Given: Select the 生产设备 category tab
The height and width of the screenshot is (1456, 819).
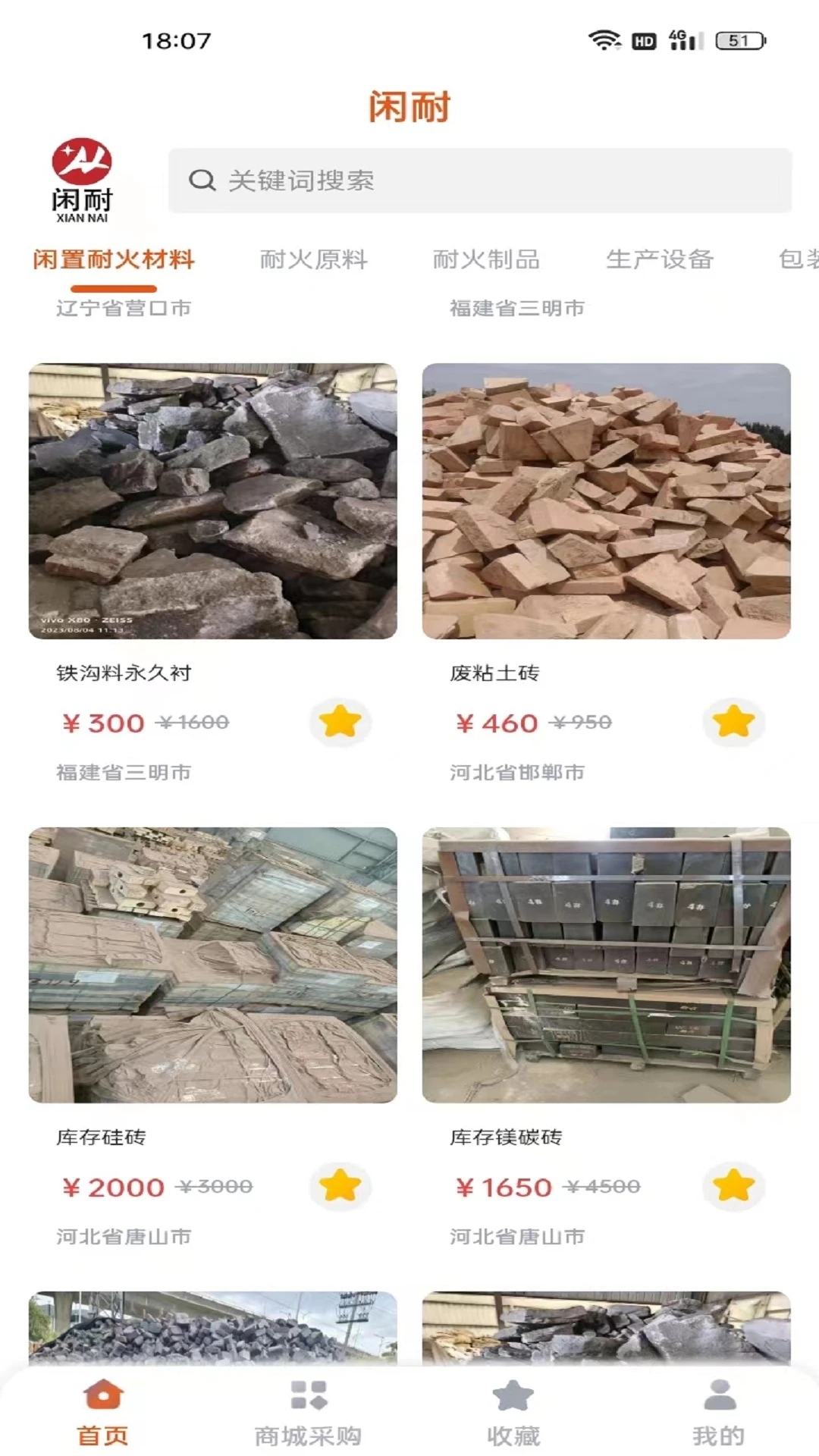Looking at the screenshot, I should tap(659, 260).
